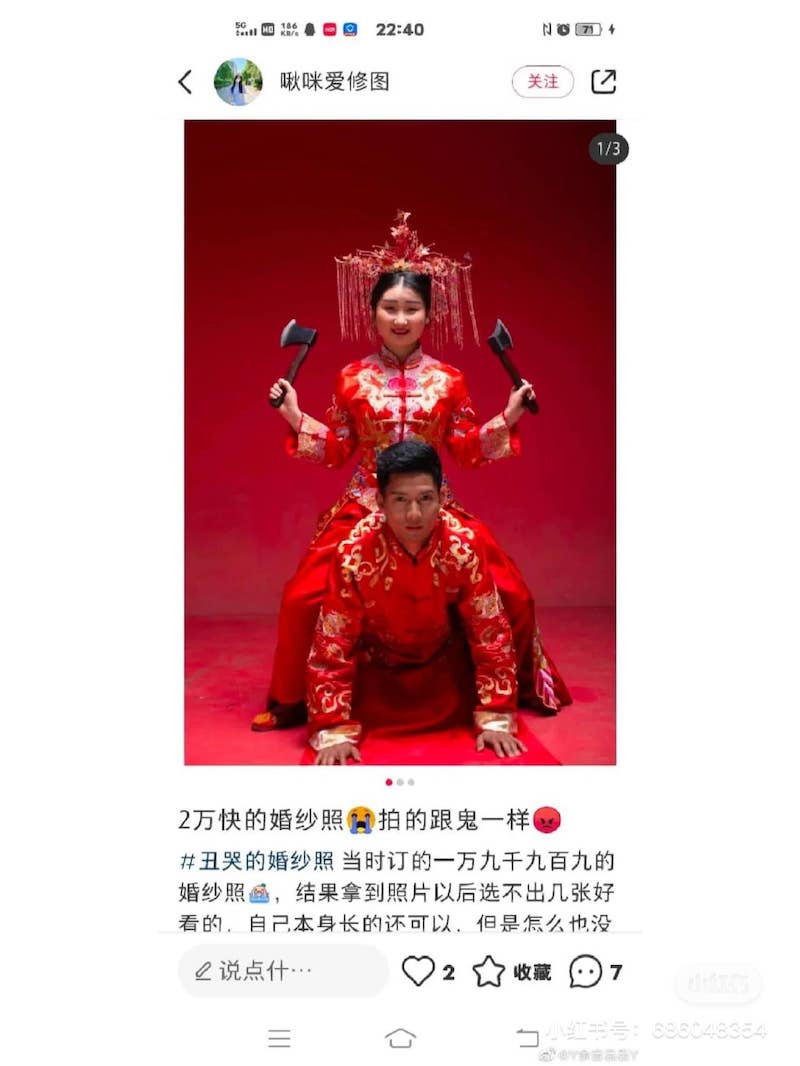Save the post with the 收藏 star
Screen dimensions: 800x1066
(x=489, y=971)
